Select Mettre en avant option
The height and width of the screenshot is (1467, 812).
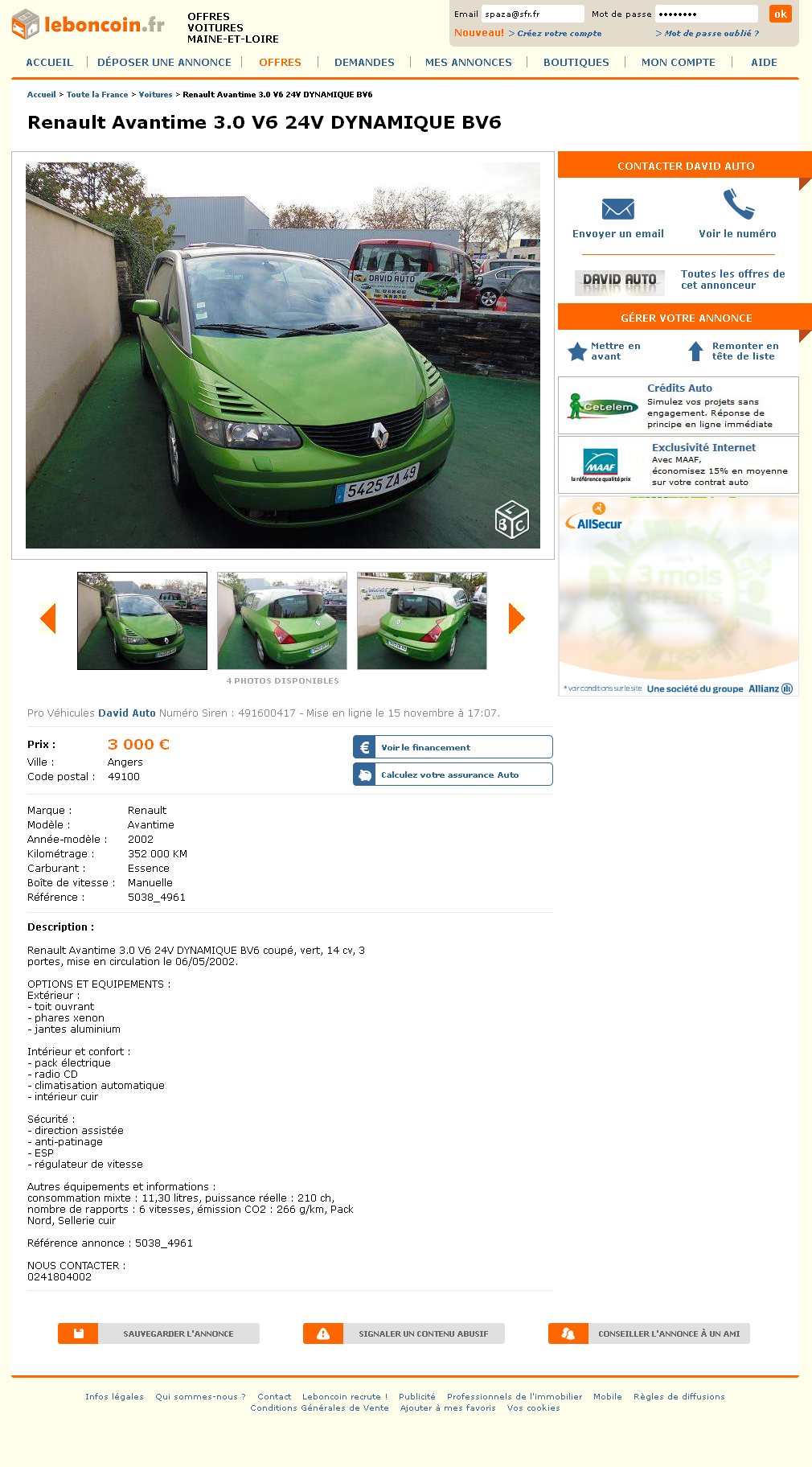[x=614, y=351]
